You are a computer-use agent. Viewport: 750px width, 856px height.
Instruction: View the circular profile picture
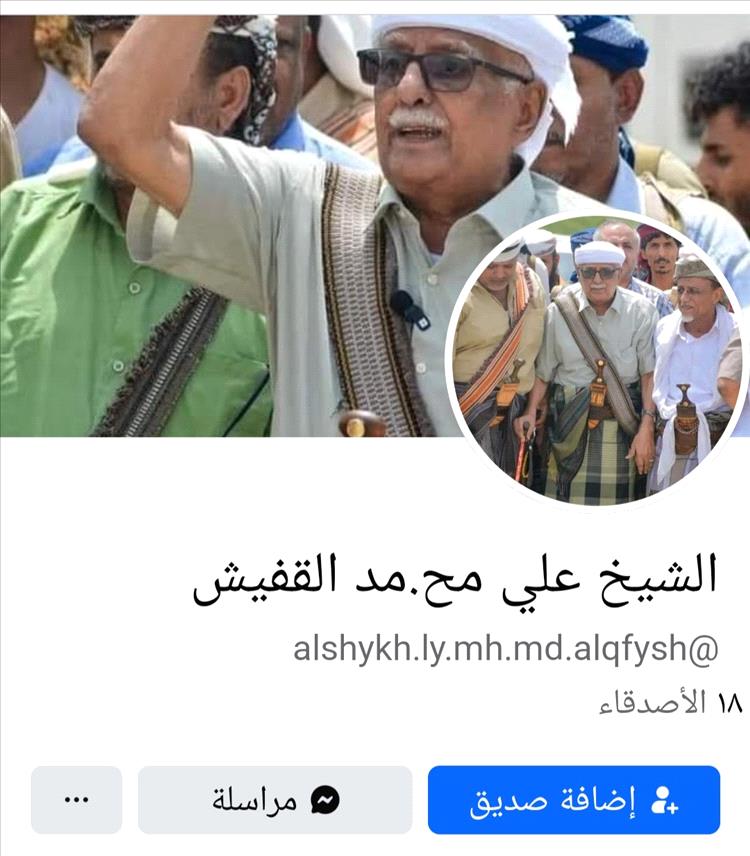[x=596, y=360]
